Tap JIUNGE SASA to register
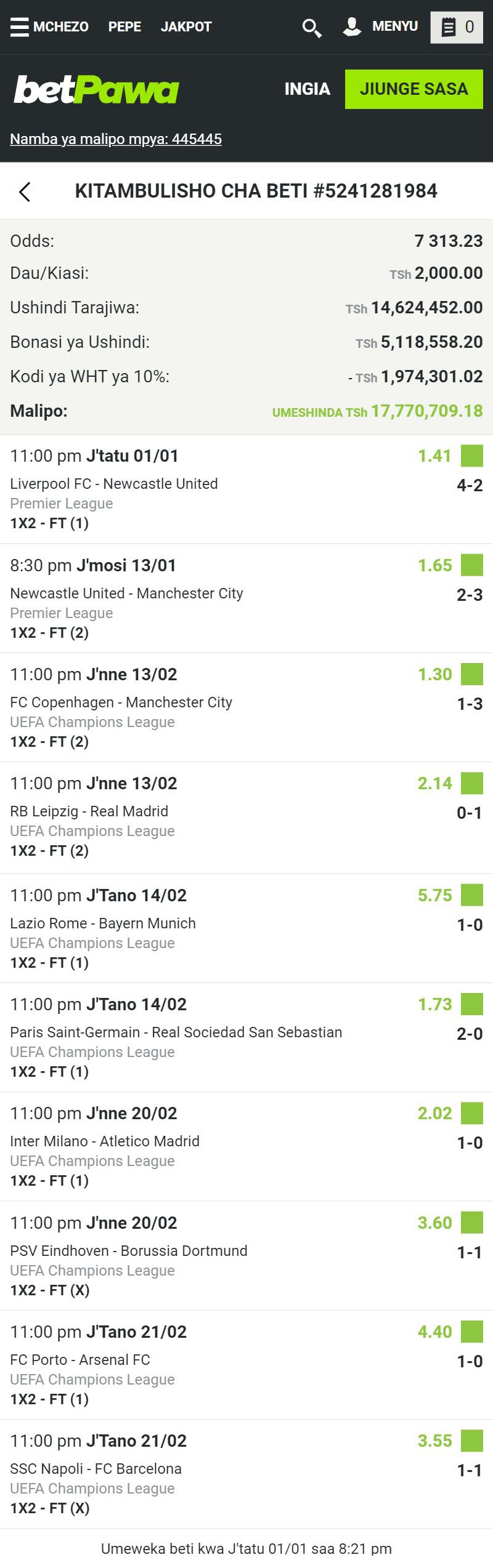 coord(414,89)
